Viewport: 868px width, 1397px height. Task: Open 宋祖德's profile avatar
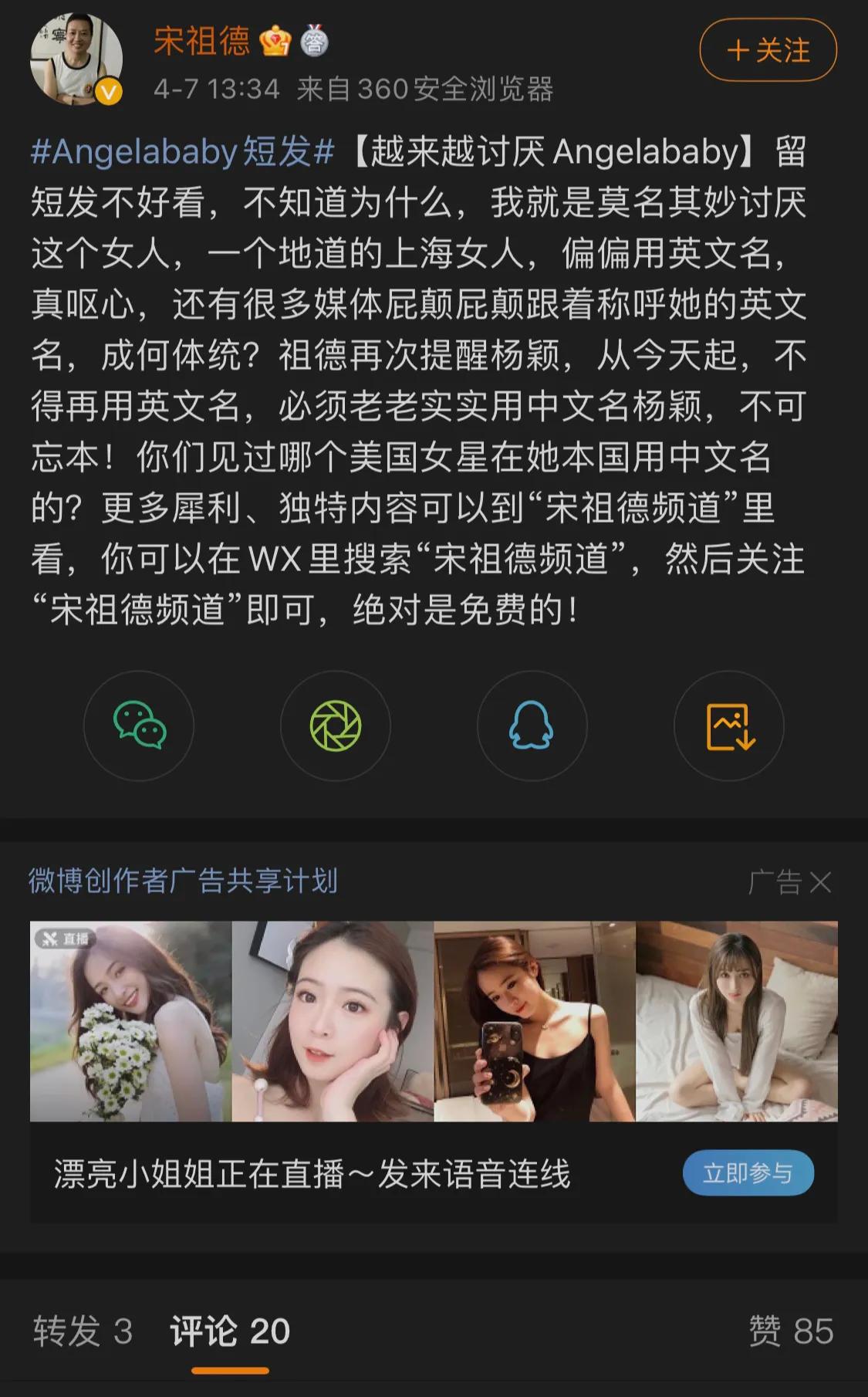point(76,58)
